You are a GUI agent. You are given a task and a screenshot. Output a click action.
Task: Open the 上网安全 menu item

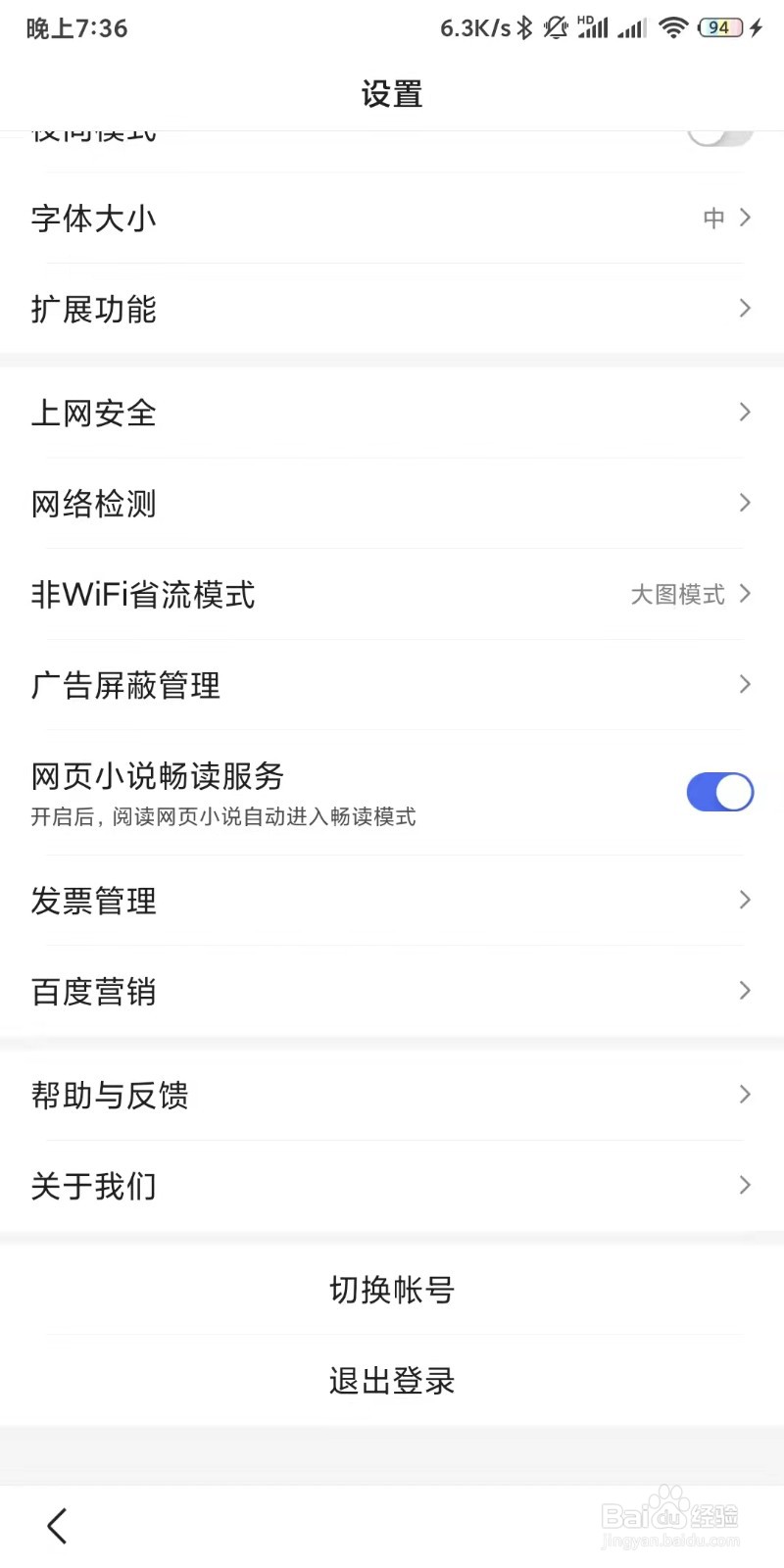[392, 413]
